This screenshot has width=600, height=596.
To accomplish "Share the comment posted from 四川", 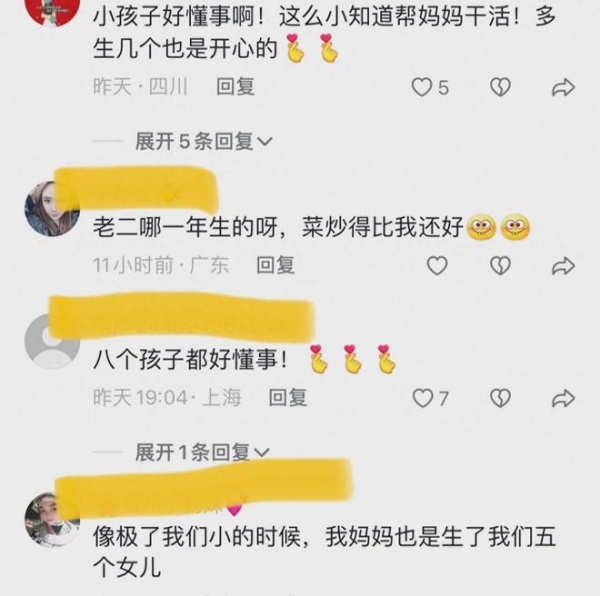I will (563, 87).
